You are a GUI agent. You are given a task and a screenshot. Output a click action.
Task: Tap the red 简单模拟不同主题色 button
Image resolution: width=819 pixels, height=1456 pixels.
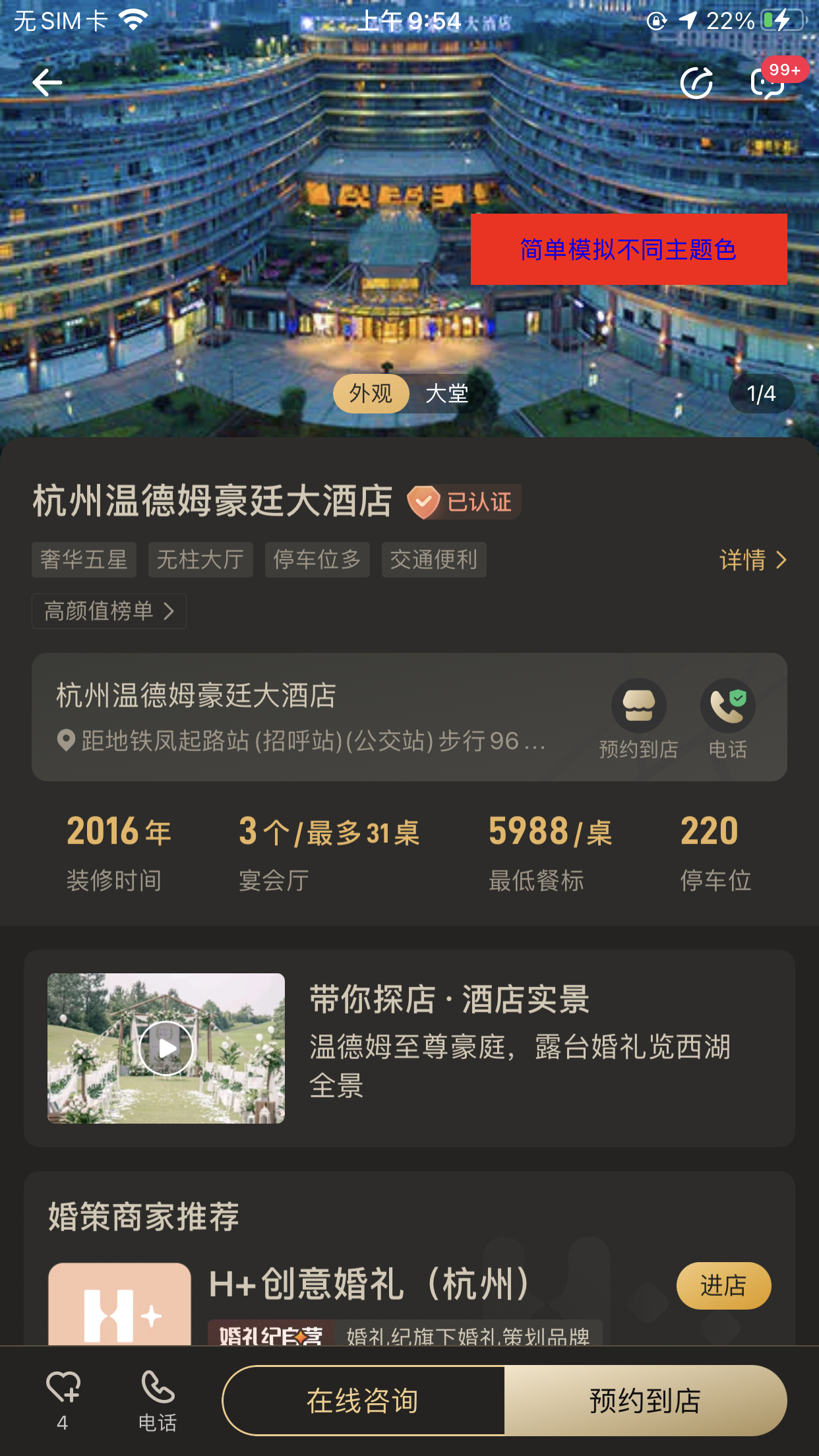(628, 249)
